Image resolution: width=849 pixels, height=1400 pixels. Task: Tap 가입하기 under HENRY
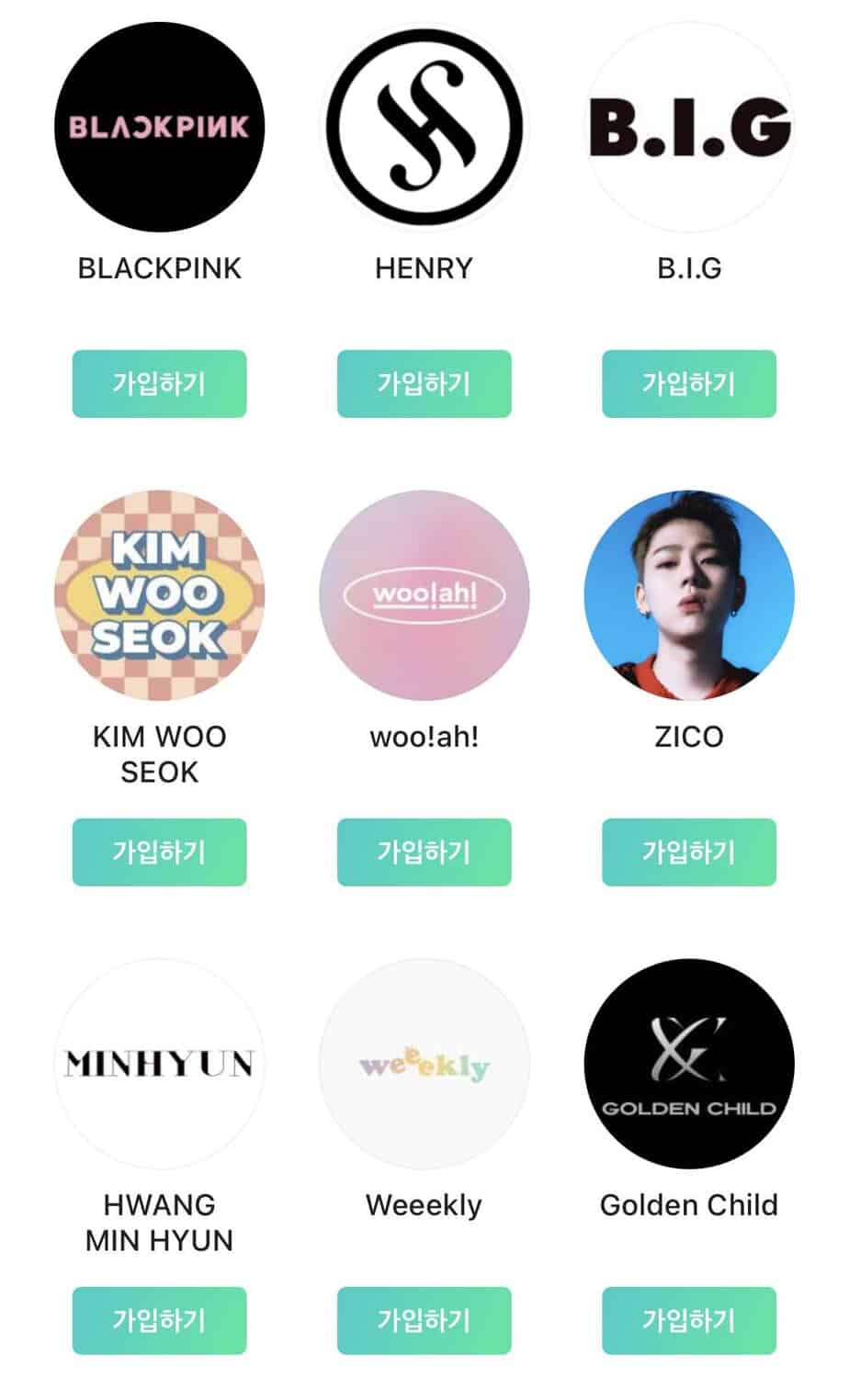coord(424,383)
